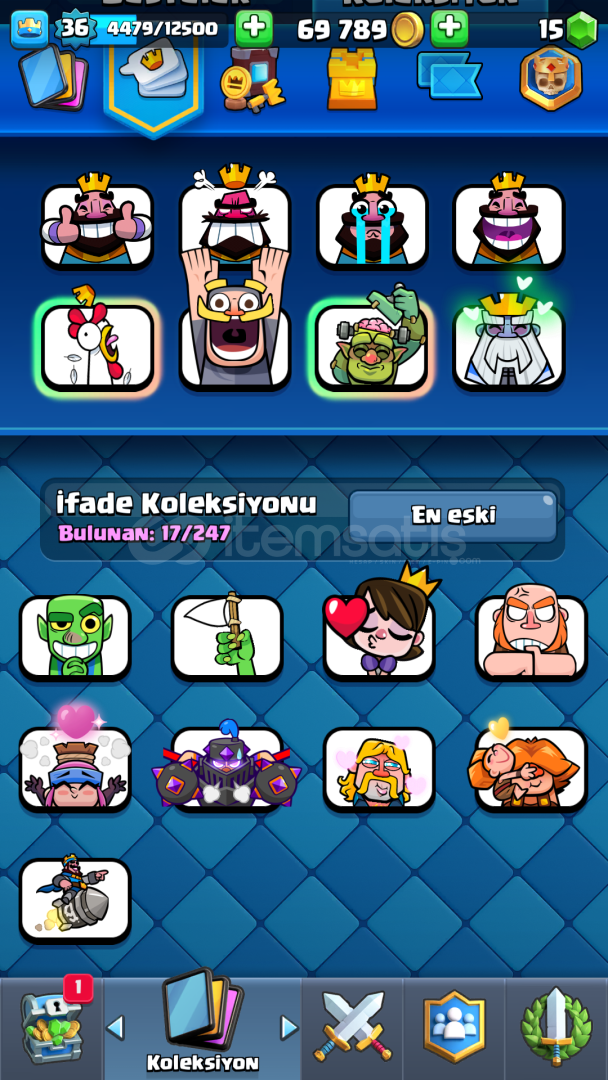Open the skull king badge tab
This screenshot has width=608, height=1080.
tap(551, 78)
